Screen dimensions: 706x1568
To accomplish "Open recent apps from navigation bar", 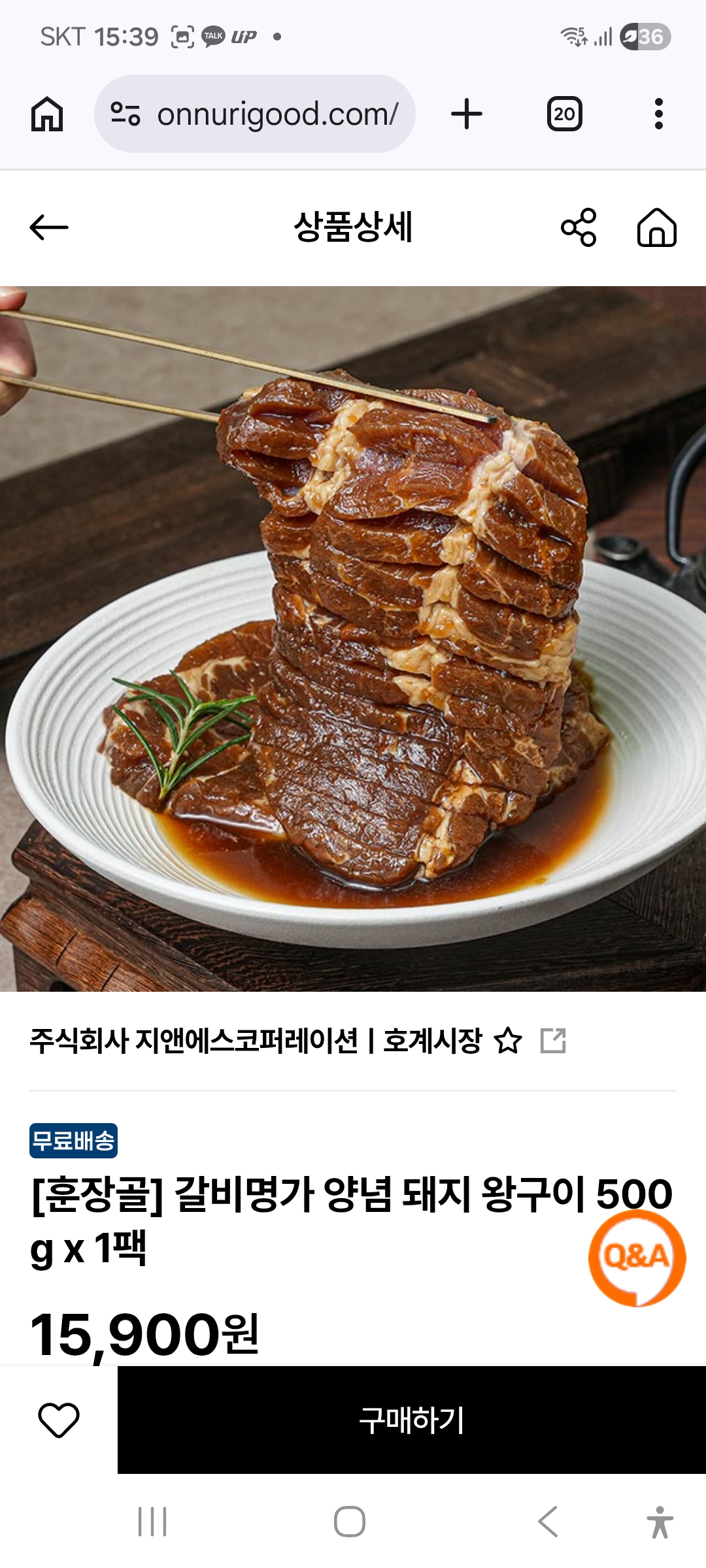I will pyautogui.click(x=152, y=1522).
